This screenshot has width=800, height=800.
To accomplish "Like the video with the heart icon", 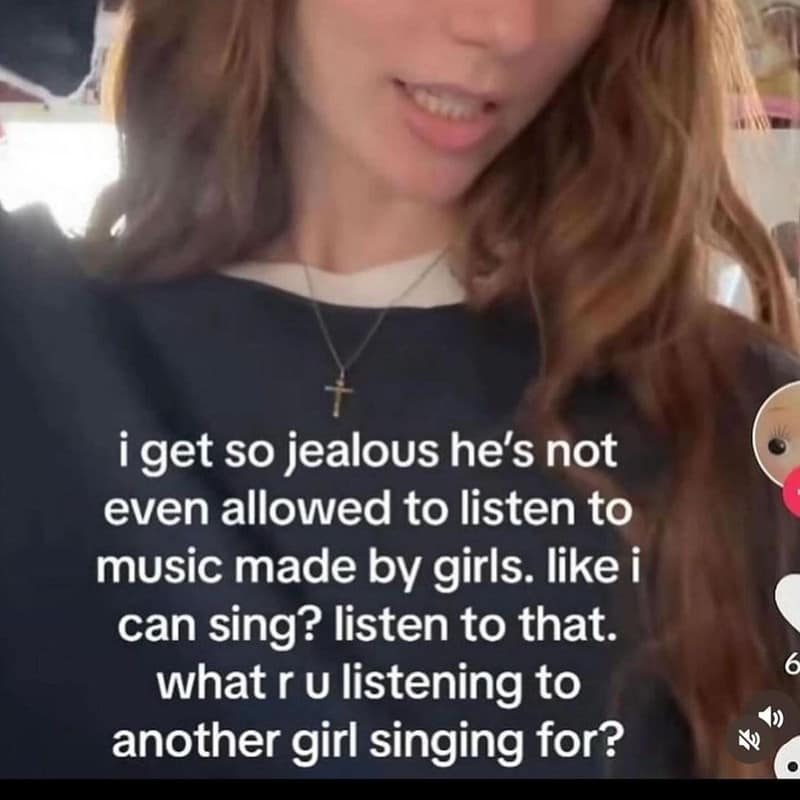I will click(x=789, y=603).
